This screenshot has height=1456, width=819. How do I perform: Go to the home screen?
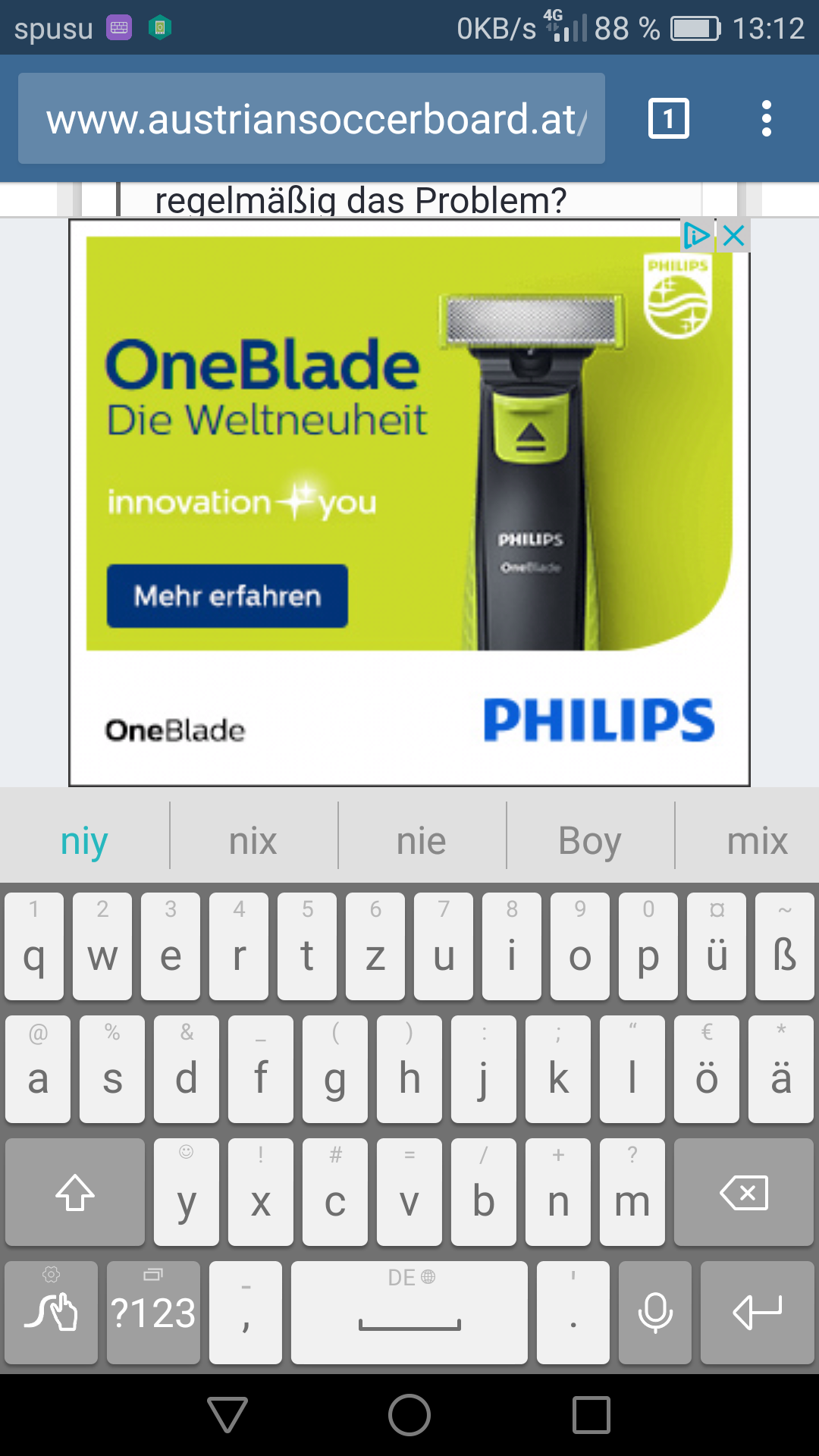coord(409,1415)
